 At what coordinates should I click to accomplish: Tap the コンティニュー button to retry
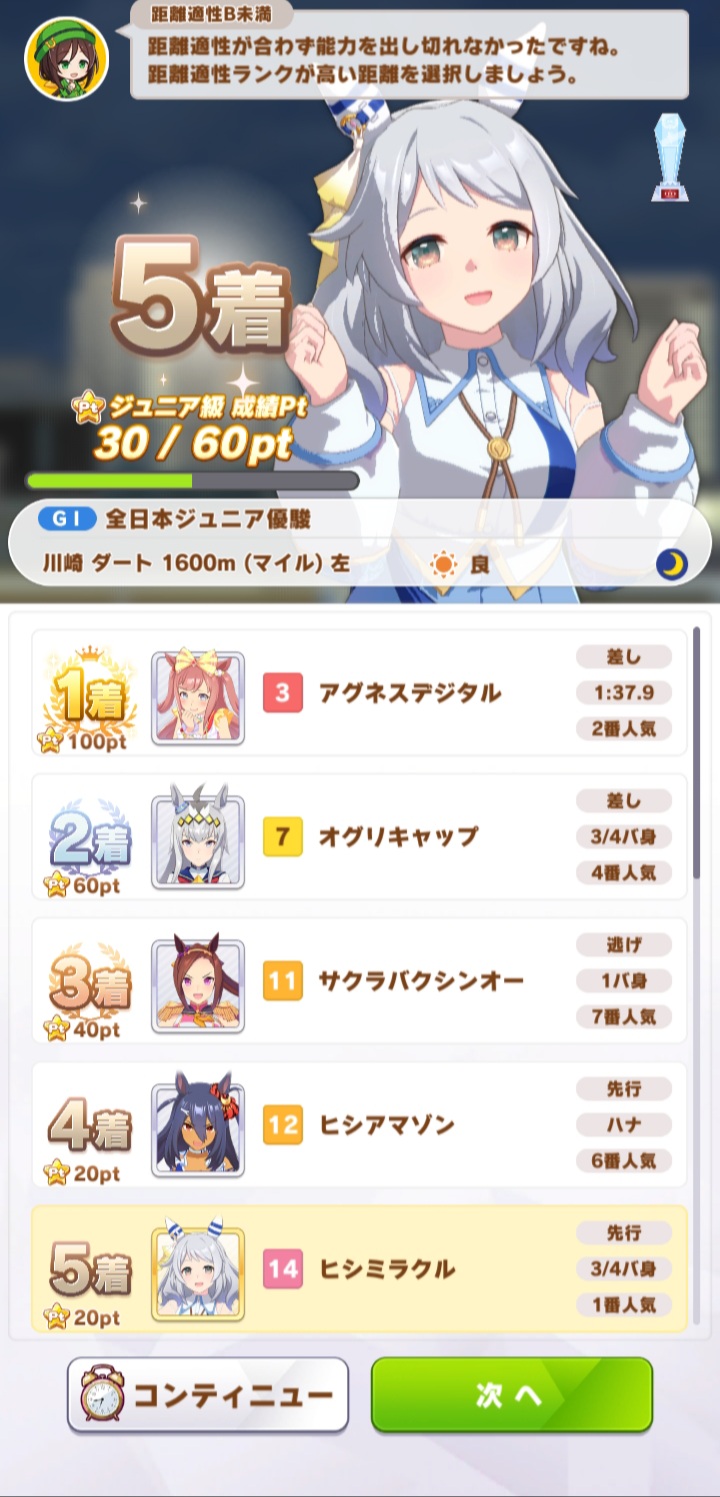(x=208, y=1395)
